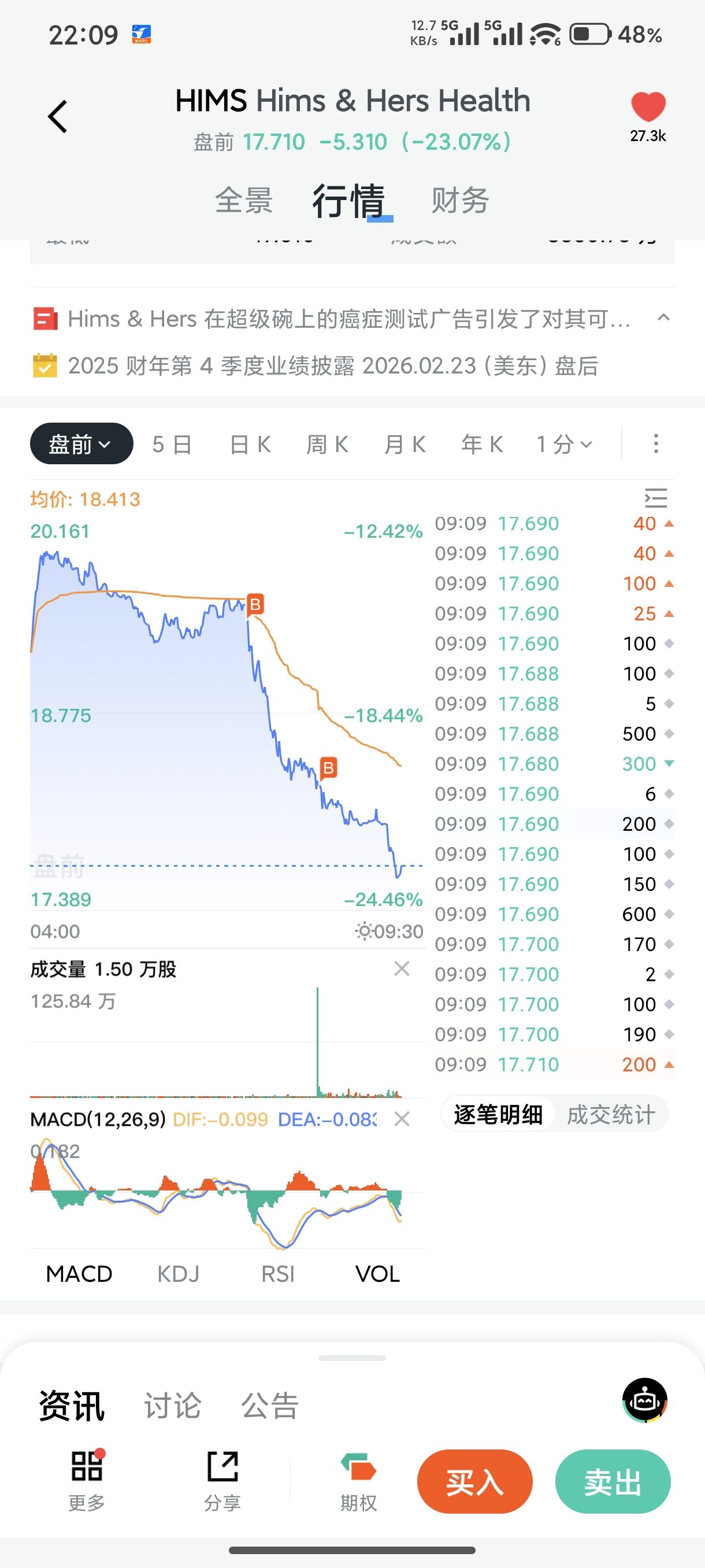Screen dimensions: 705x1568
Task: Open the Hims & Hers Super Bowl news headline
Action: [x=348, y=319]
